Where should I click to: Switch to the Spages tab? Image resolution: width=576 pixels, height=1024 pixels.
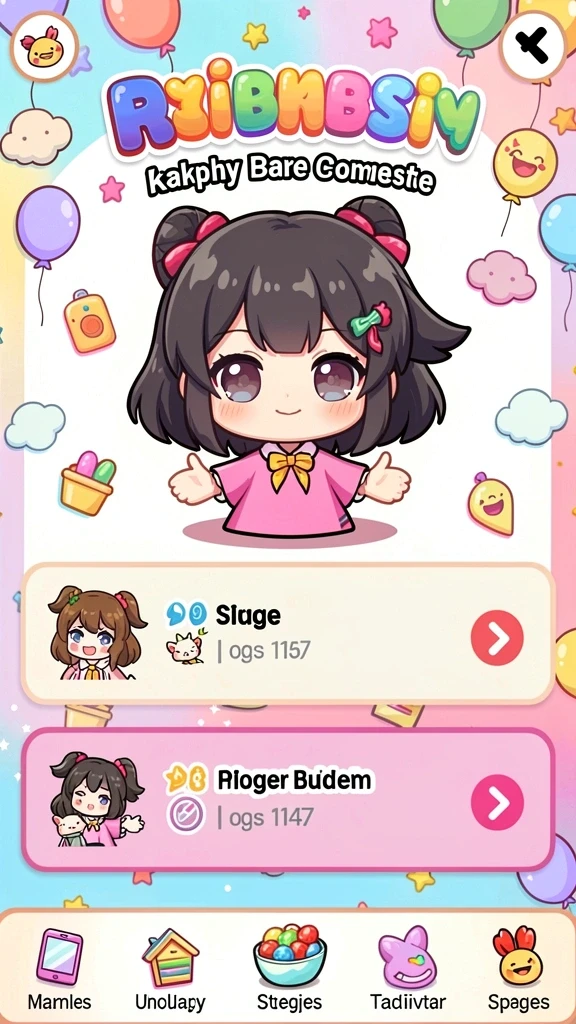click(x=519, y=968)
